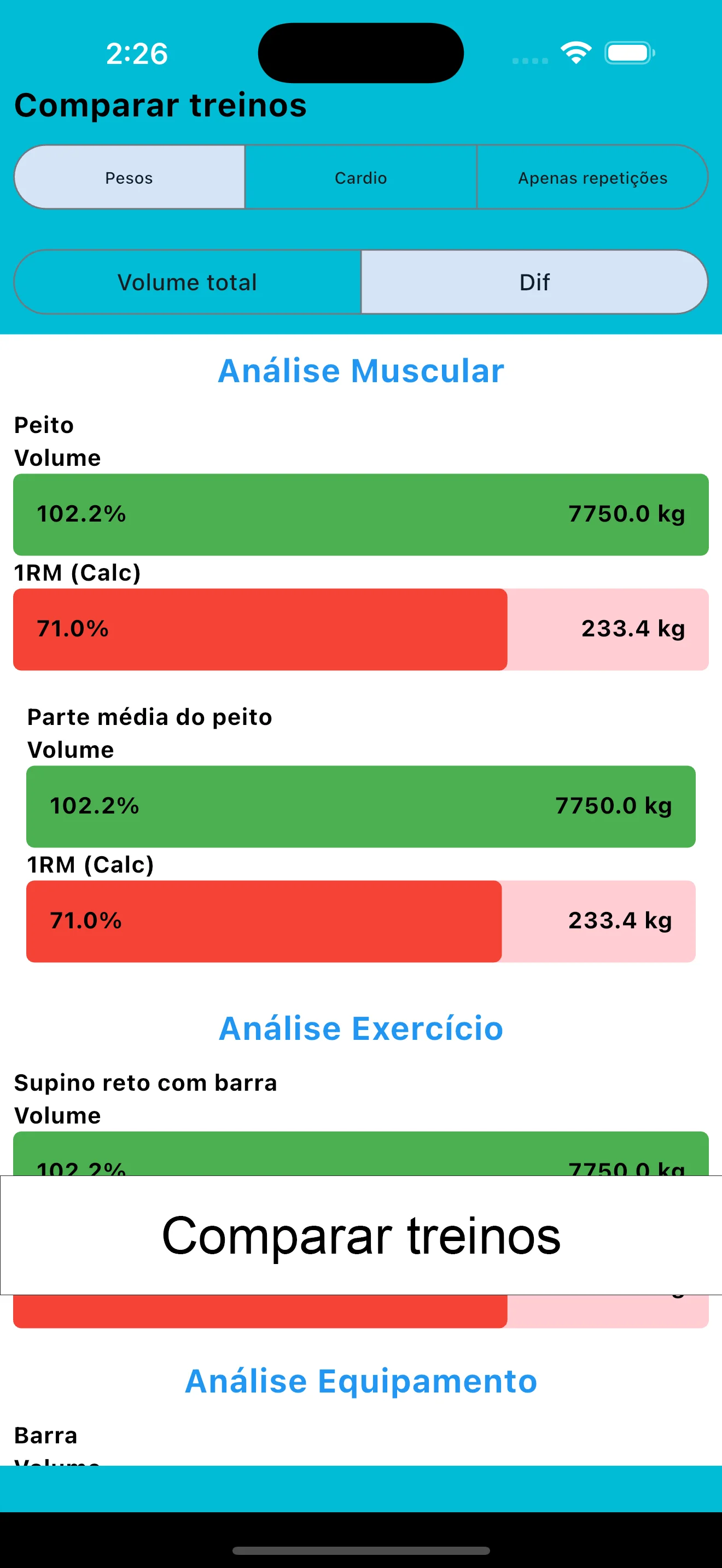Select the Pesos tab
The width and height of the screenshot is (722, 1568).
point(129,177)
